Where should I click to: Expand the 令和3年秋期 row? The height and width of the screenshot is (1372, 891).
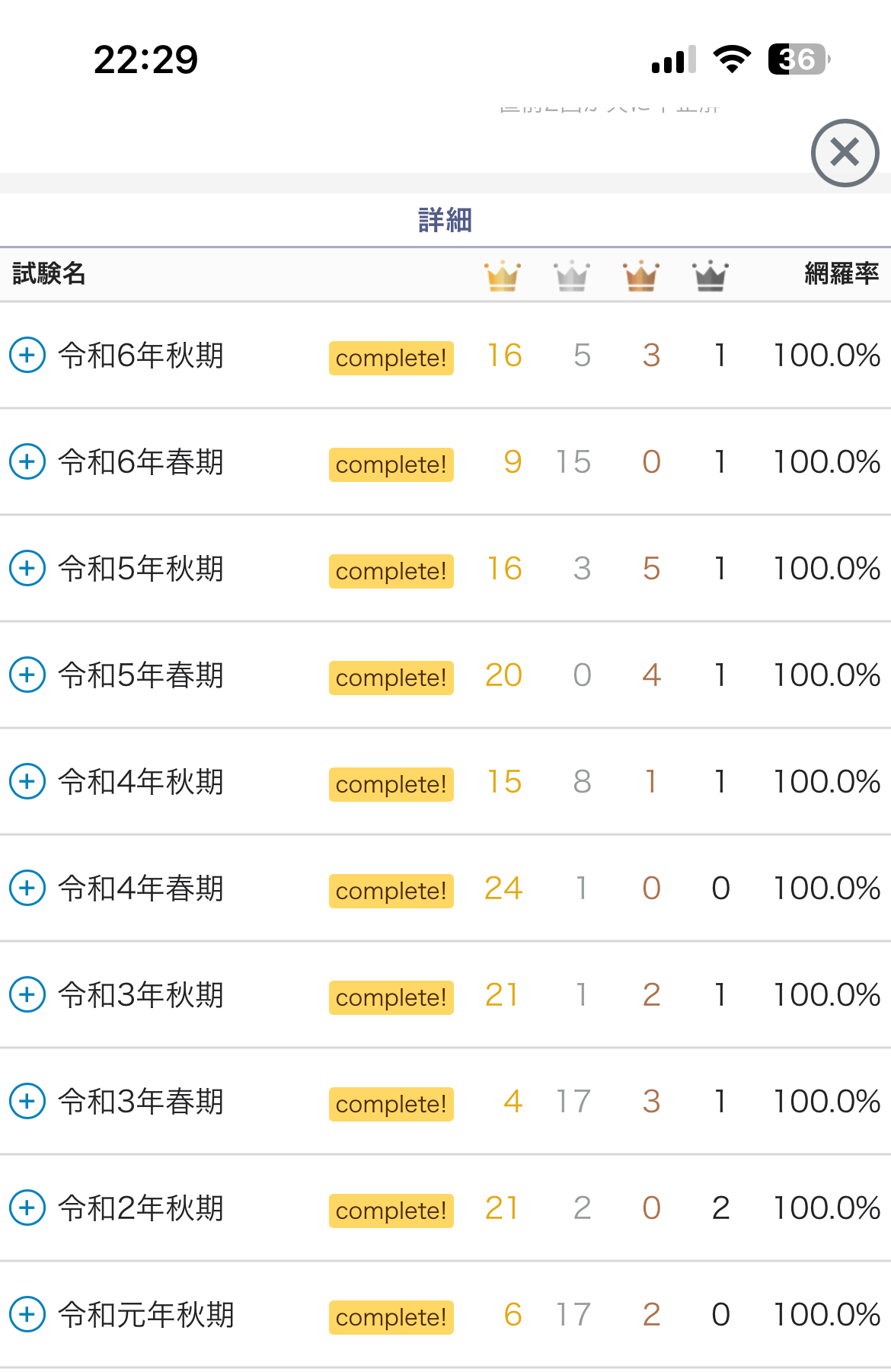click(x=27, y=995)
